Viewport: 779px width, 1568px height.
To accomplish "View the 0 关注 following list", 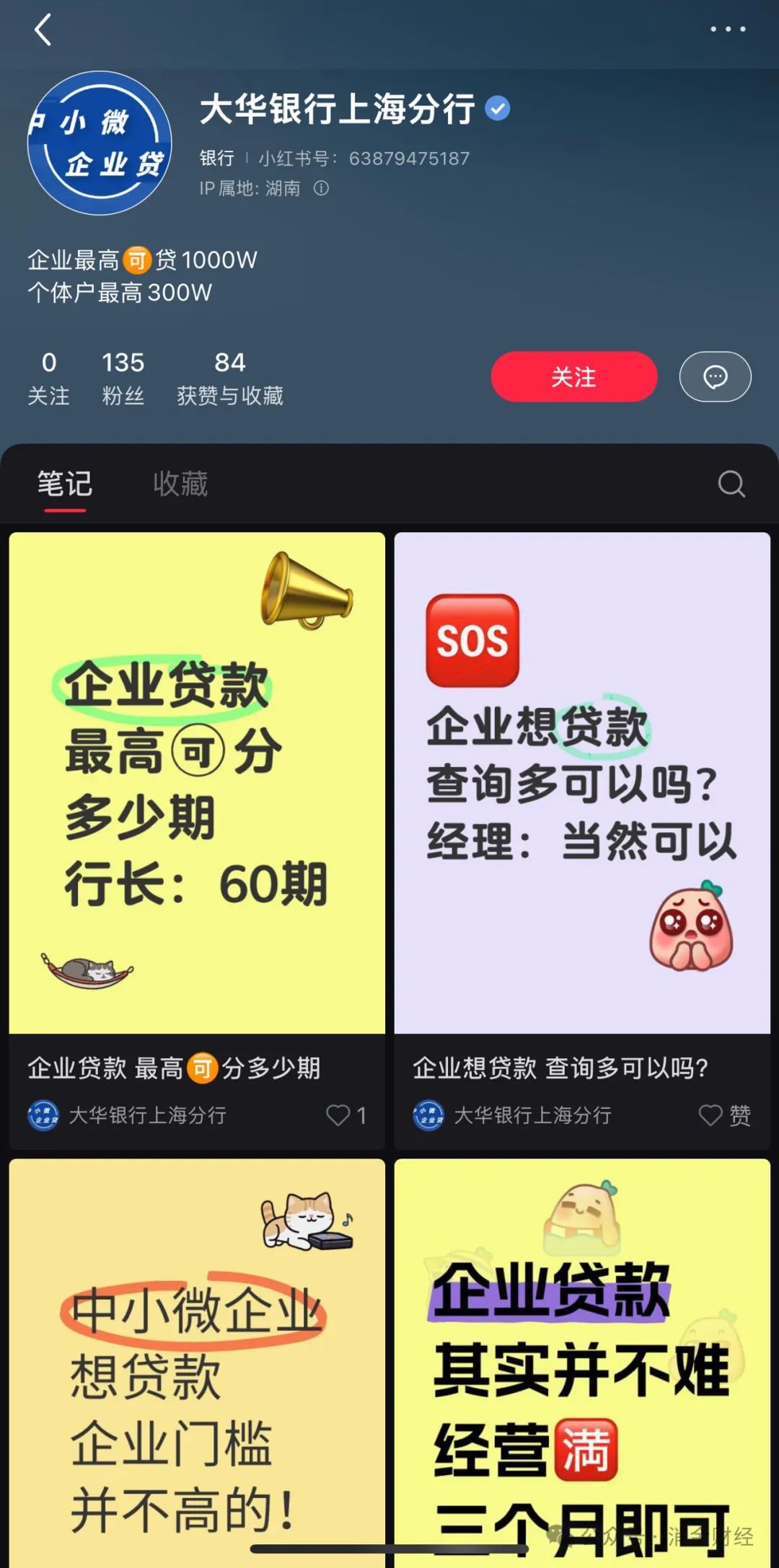I will click(x=48, y=378).
